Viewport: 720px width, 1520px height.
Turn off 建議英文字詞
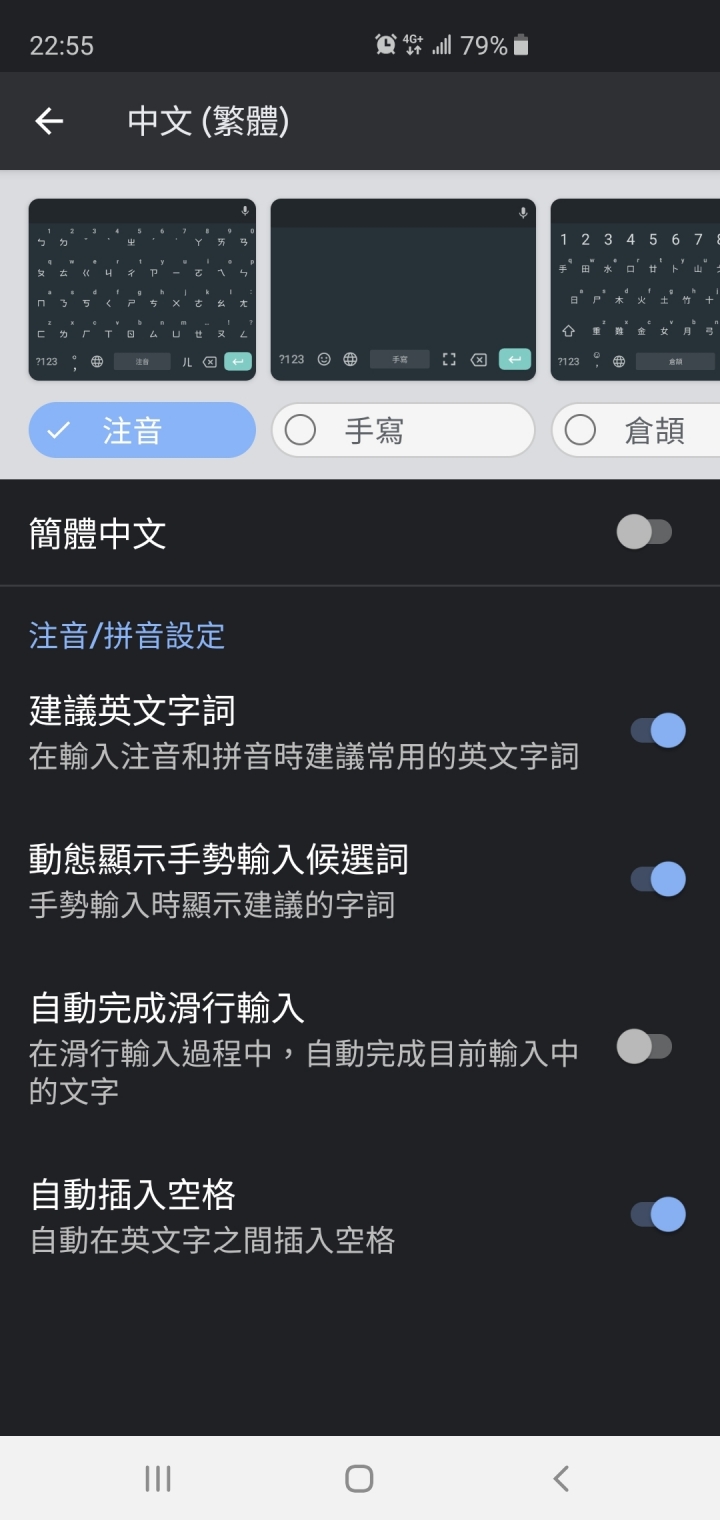[657, 731]
